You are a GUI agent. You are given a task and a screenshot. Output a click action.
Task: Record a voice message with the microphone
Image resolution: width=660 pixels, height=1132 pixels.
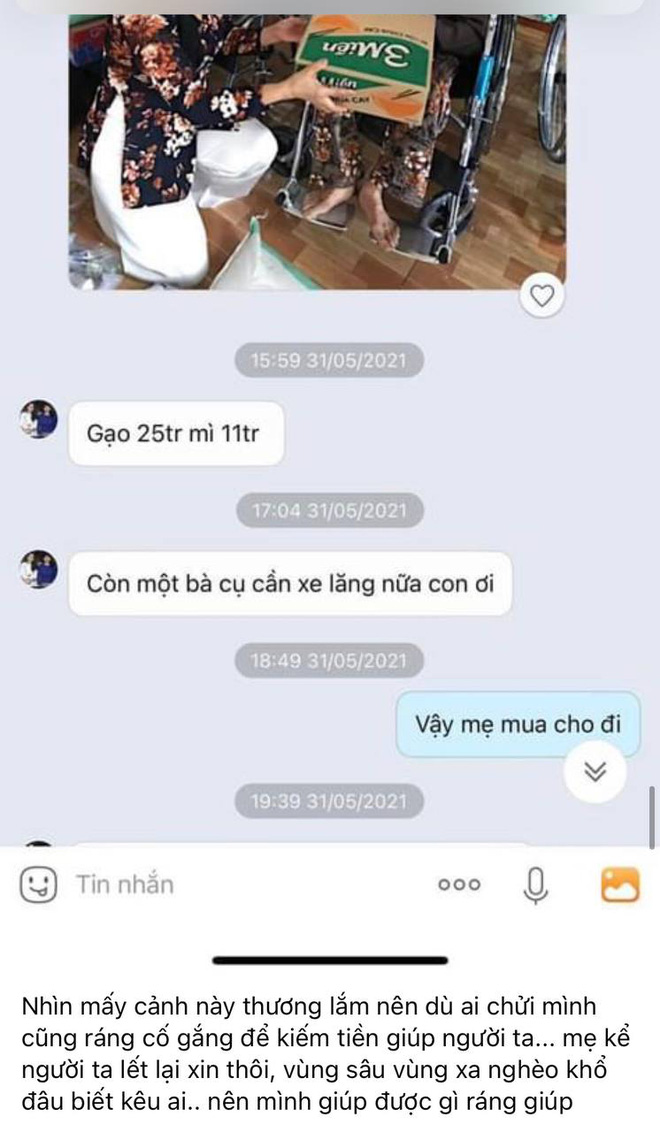tap(536, 884)
